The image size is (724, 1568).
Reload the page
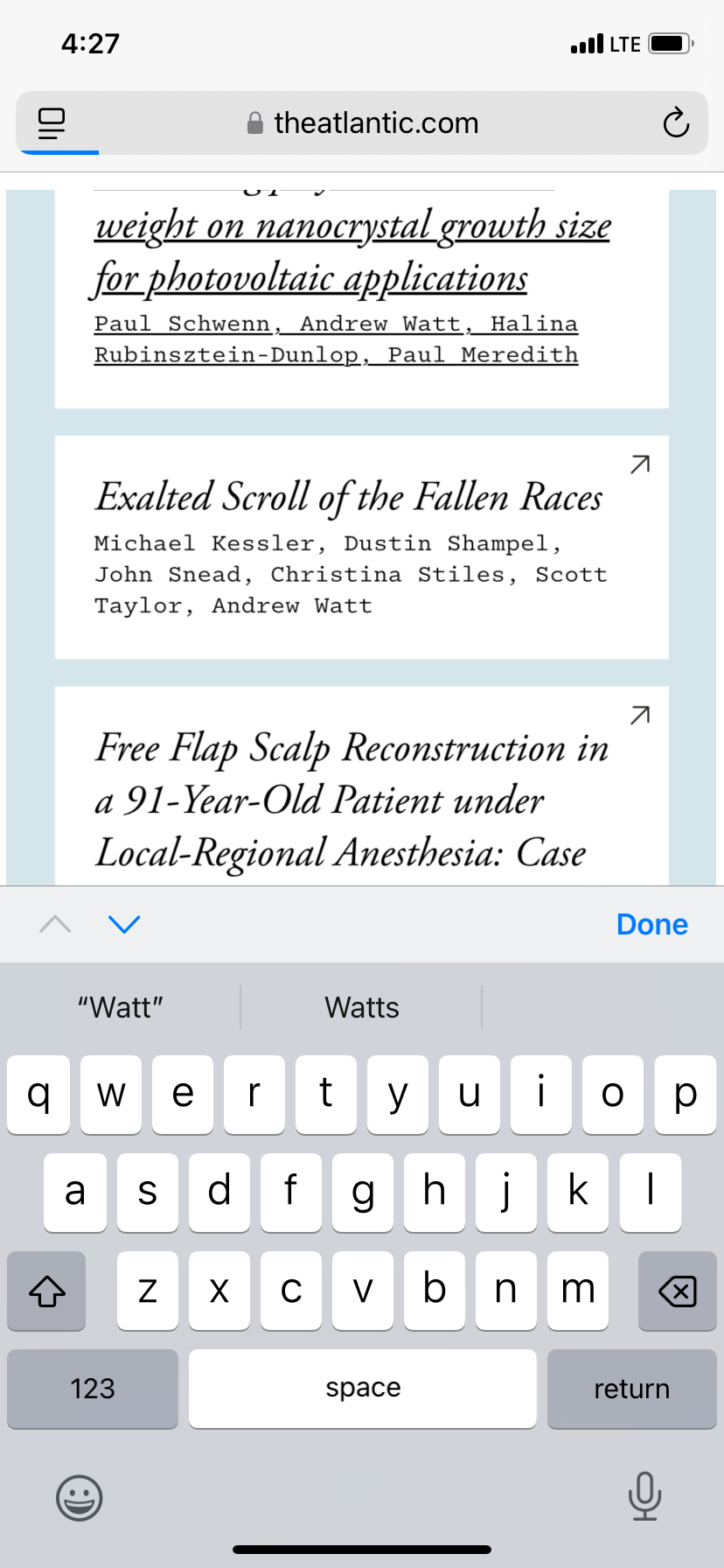click(x=675, y=123)
